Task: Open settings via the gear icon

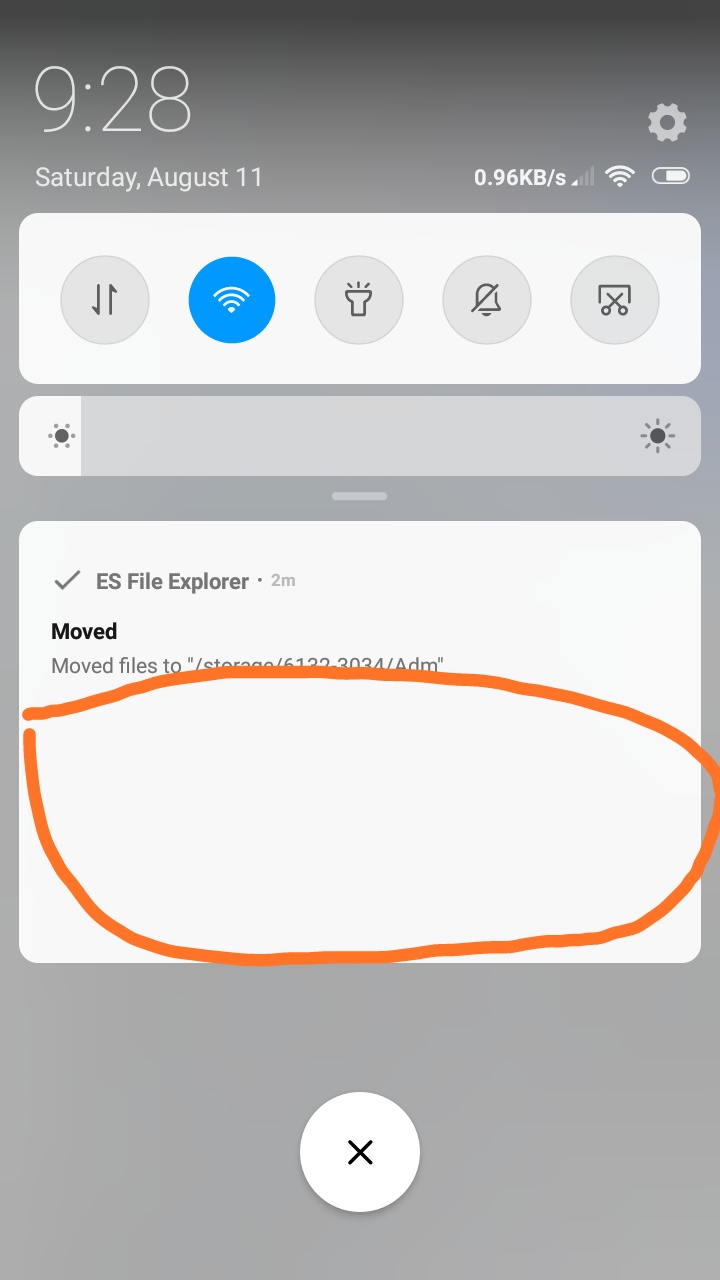Action: coord(667,122)
